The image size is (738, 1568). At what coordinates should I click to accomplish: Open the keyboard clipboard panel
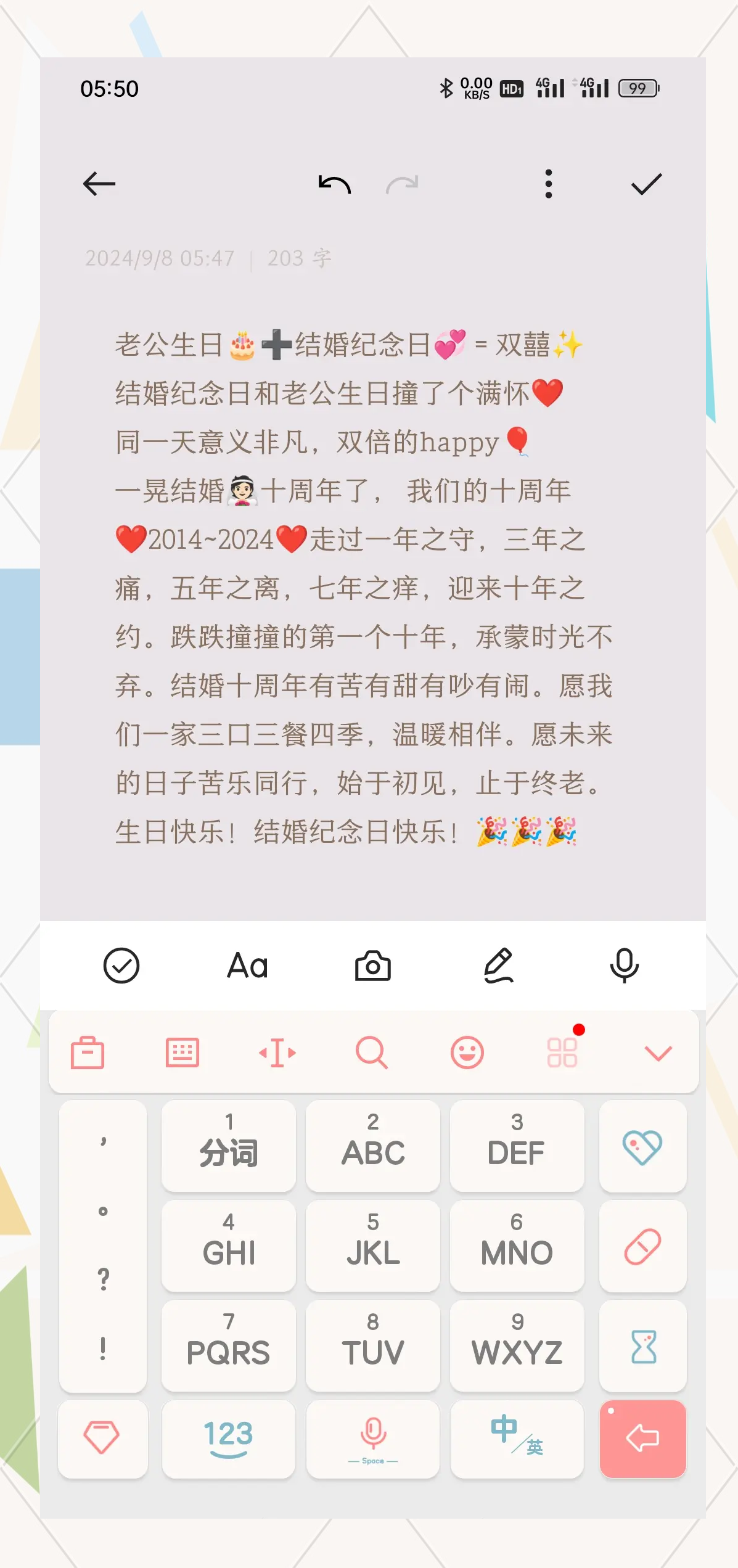point(87,1053)
